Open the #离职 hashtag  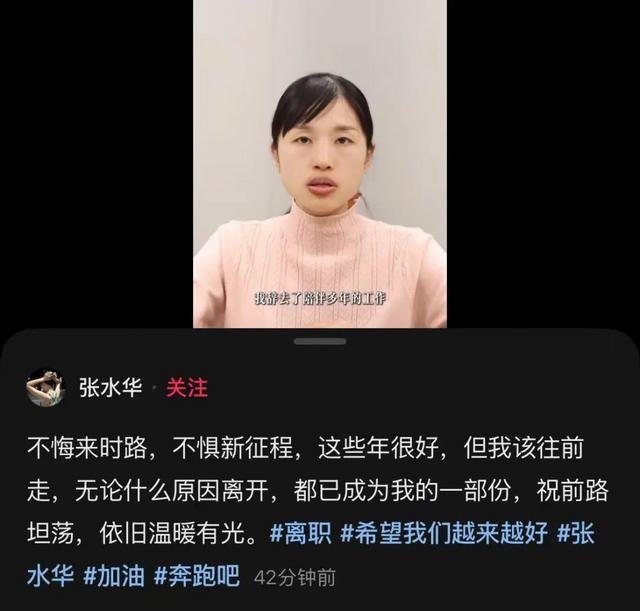pos(302,533)
